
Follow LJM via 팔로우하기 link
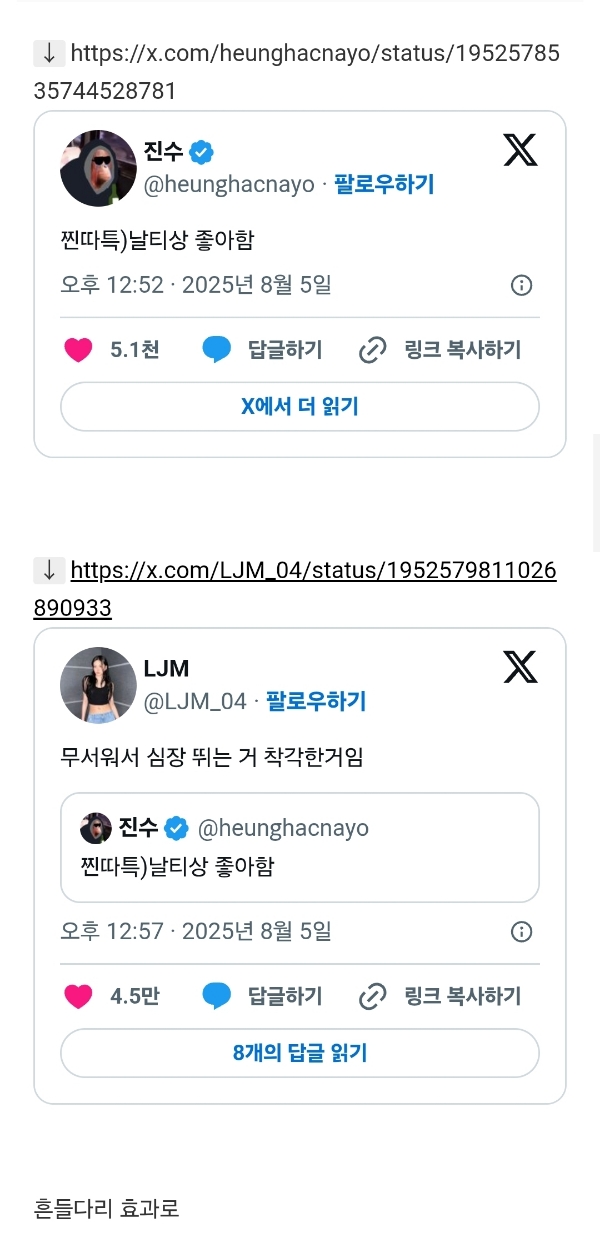tap(316, 701)
